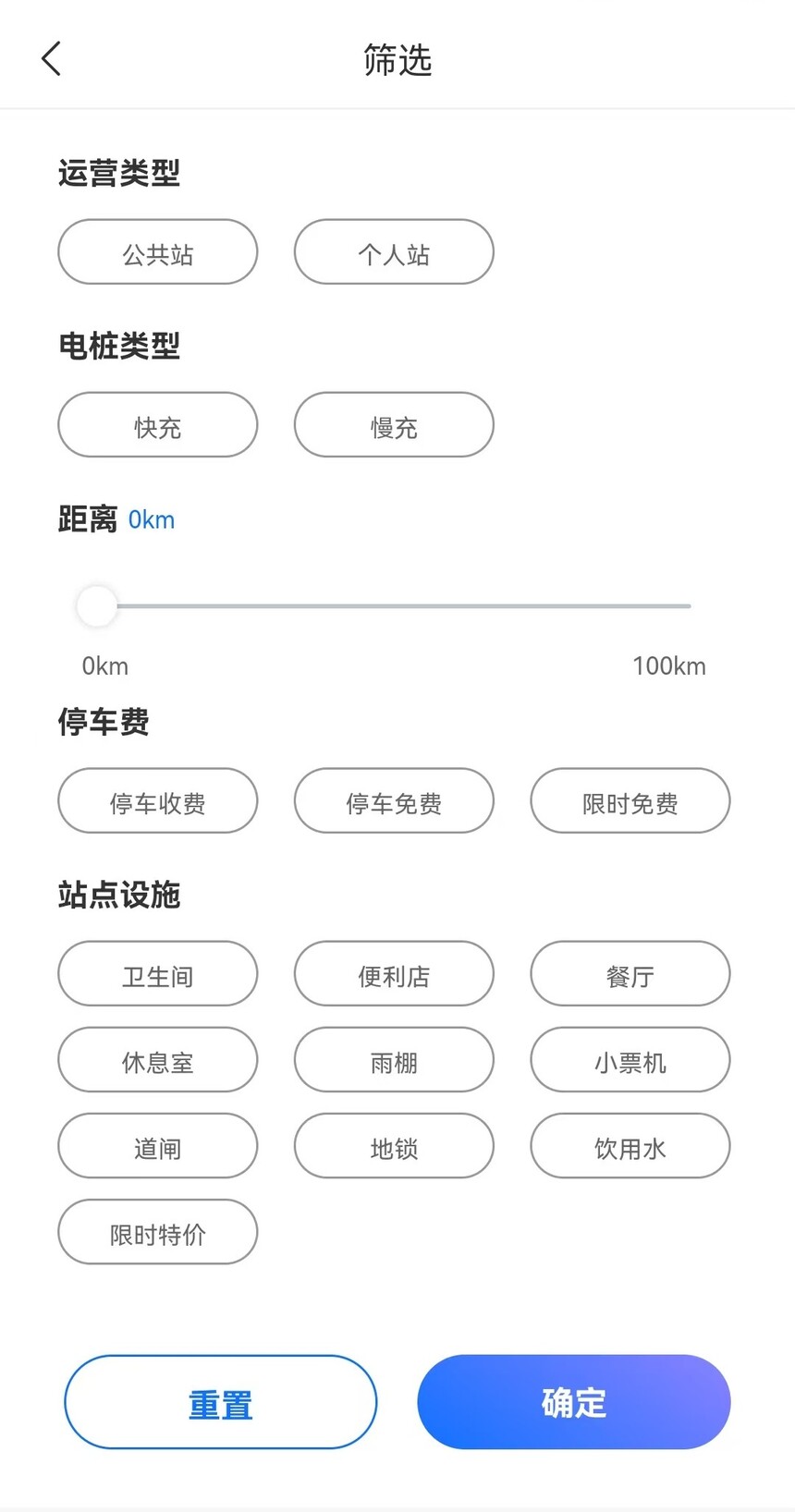Reset all filters with 重置
795x1512 pixels.
[x=221, y=1402]
